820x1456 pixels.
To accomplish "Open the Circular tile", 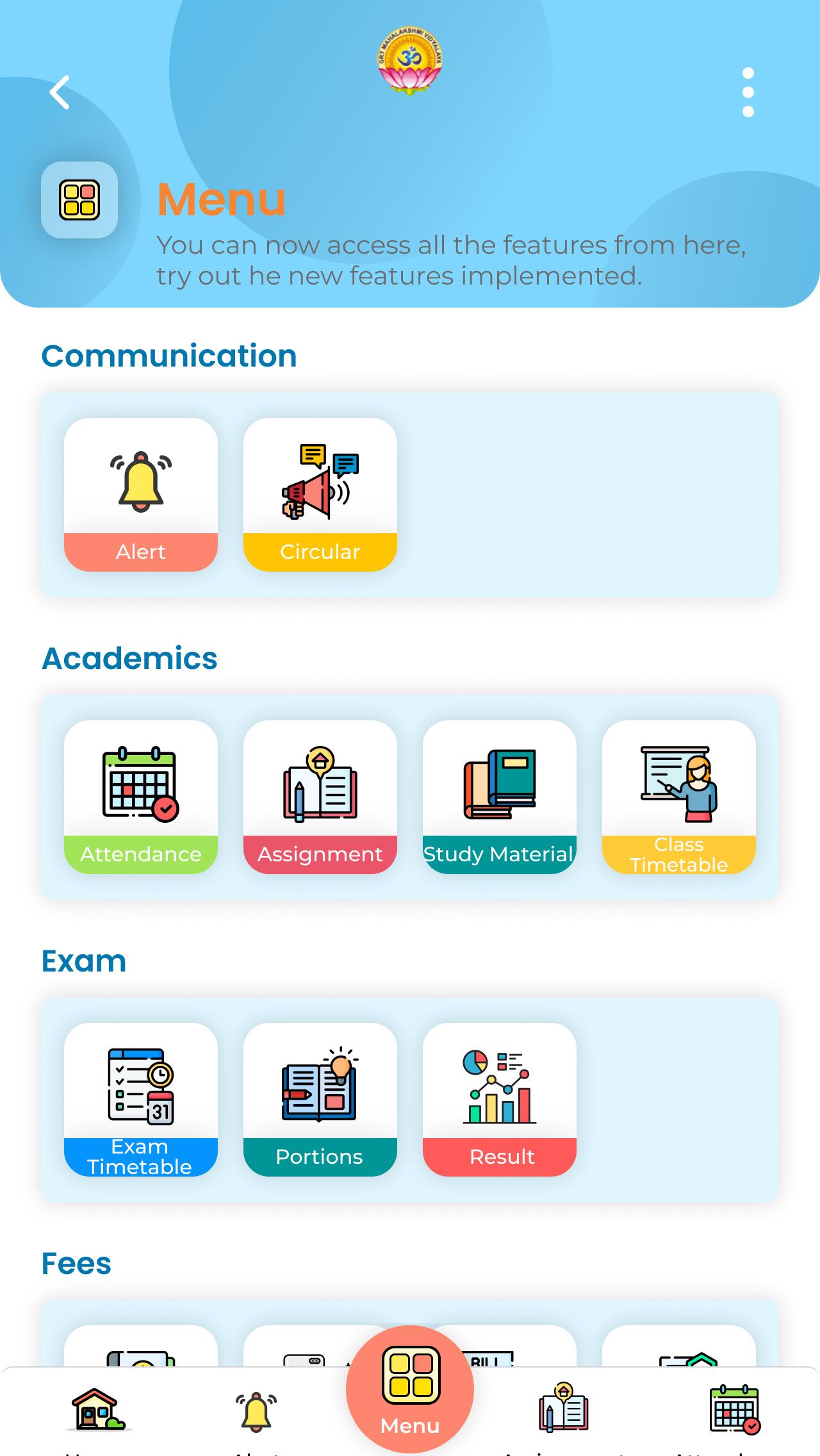I will pyautogui.click(x=320, y=494).
